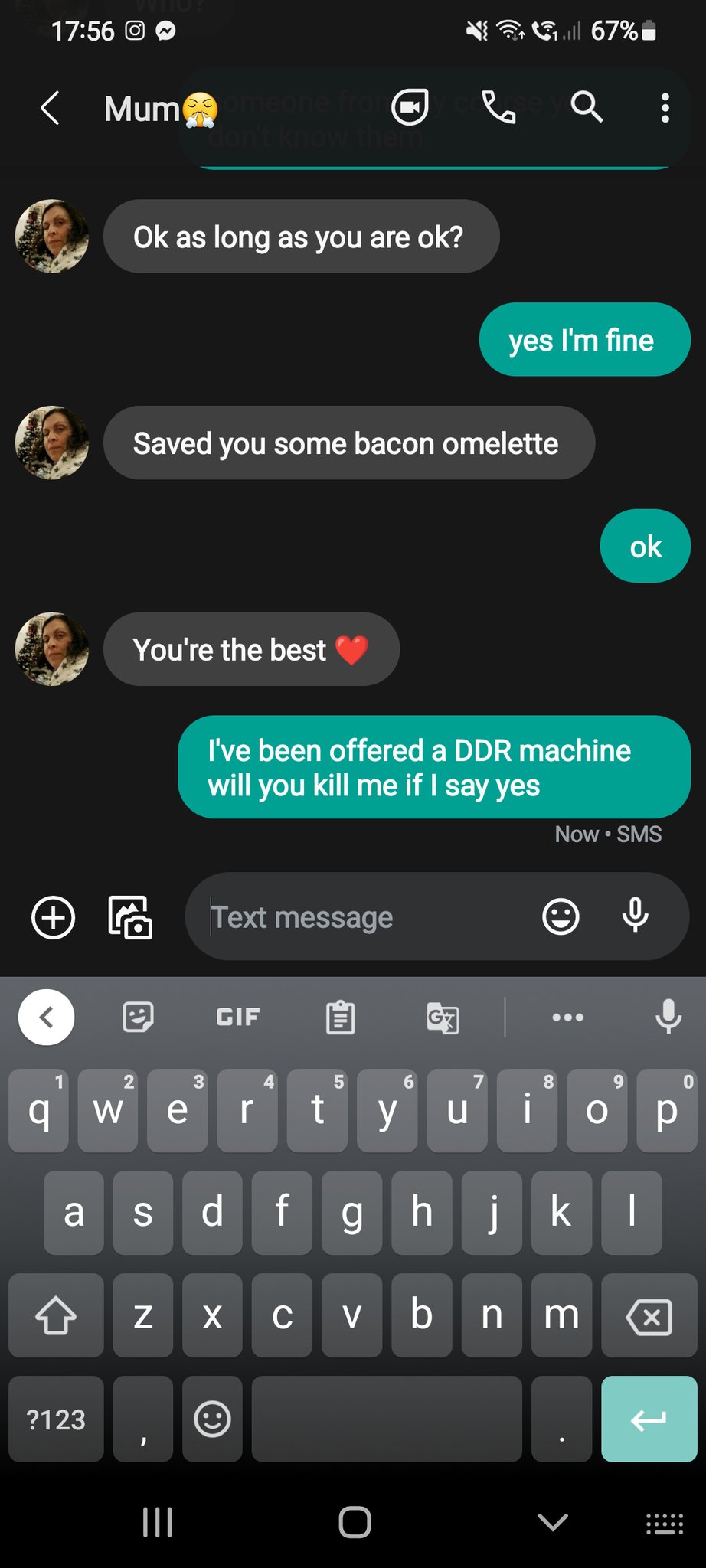The width and height of the screenshot is (706, 1568).
Task: Start a video call with Mum
Action: [x=410, y=107]
